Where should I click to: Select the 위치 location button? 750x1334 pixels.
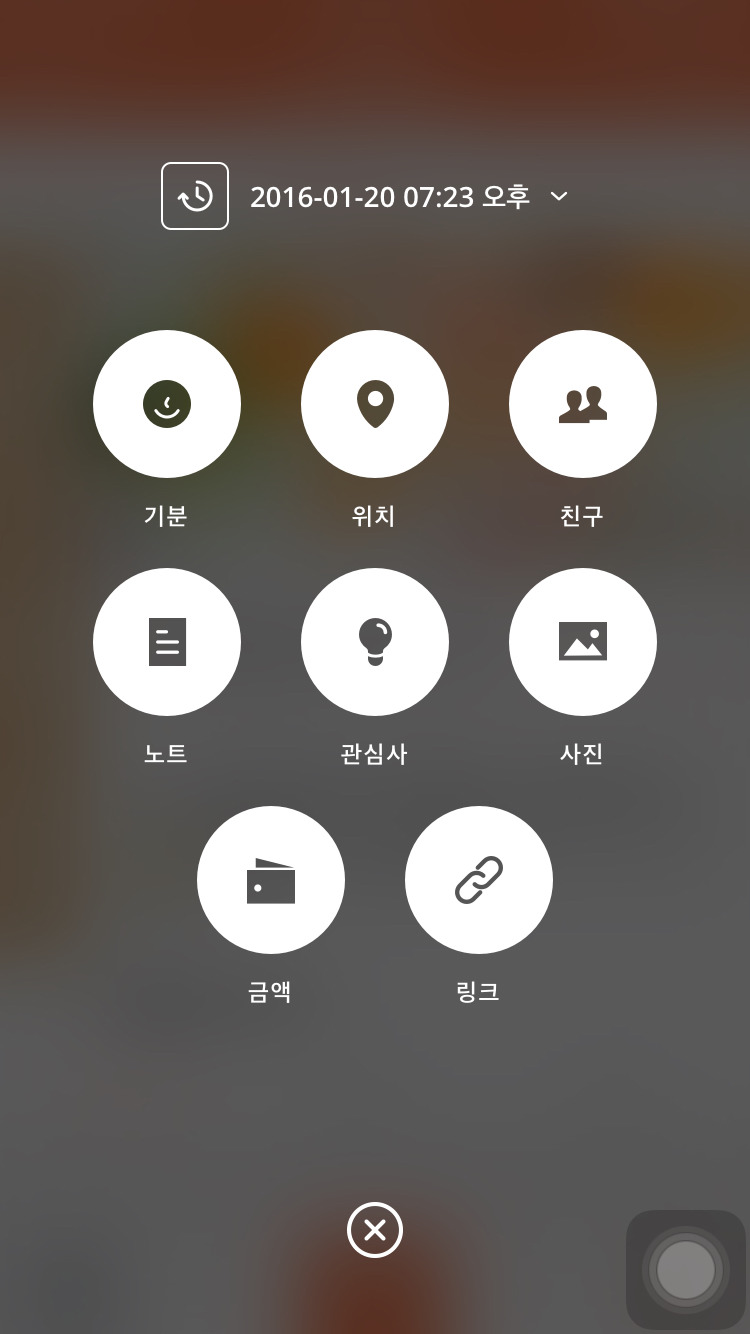375,404
